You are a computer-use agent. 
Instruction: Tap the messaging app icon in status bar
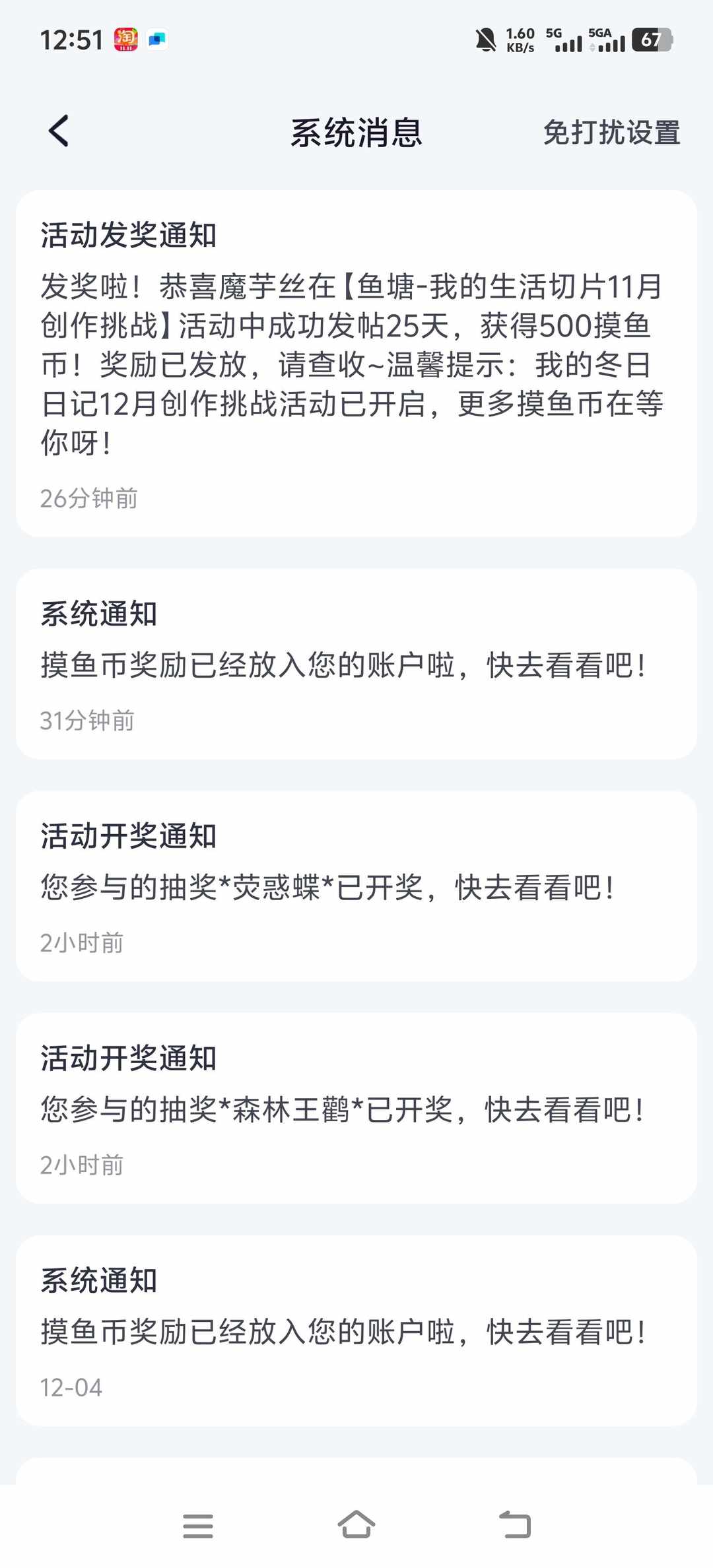click(x=158, y=40)
